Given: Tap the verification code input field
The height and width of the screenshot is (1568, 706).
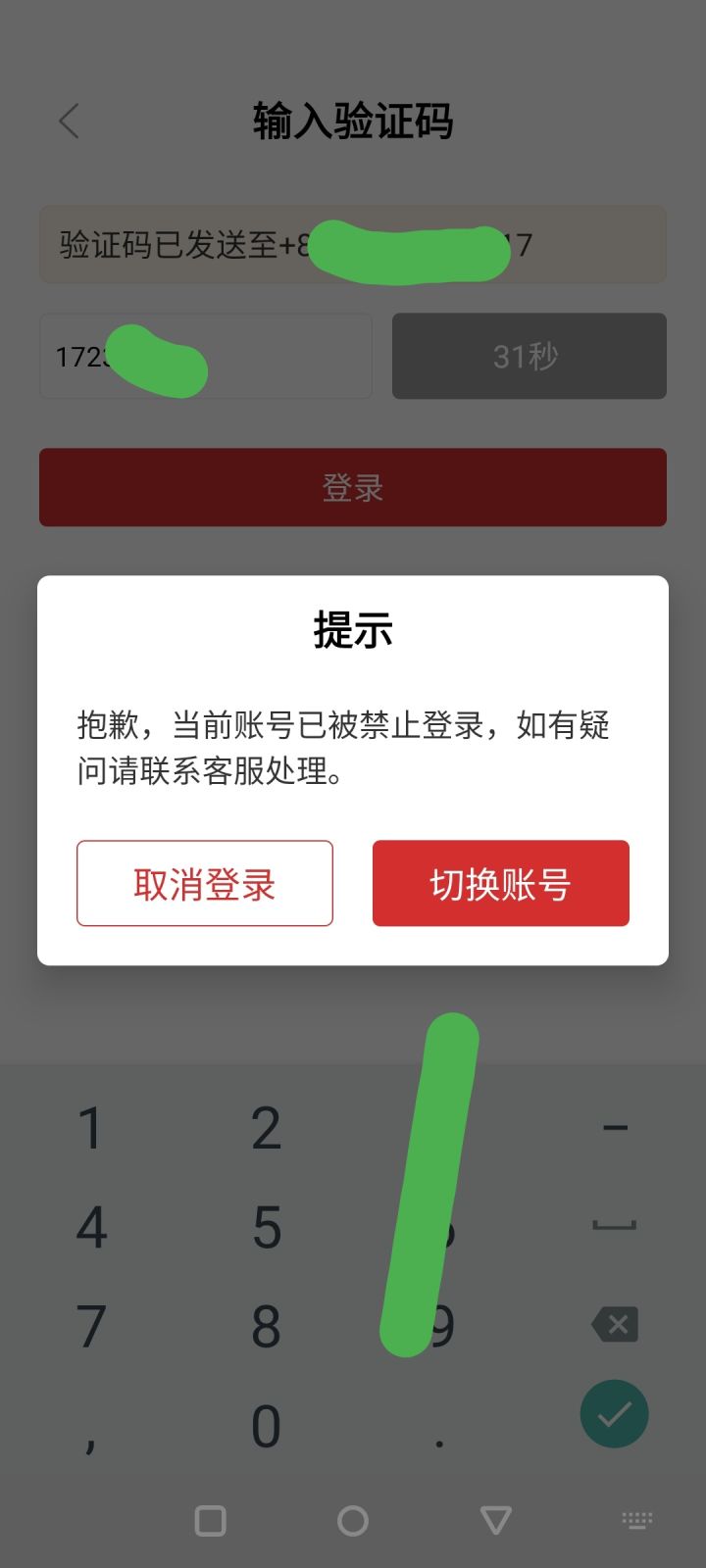Looking at the screenshot, I should 206,356.
